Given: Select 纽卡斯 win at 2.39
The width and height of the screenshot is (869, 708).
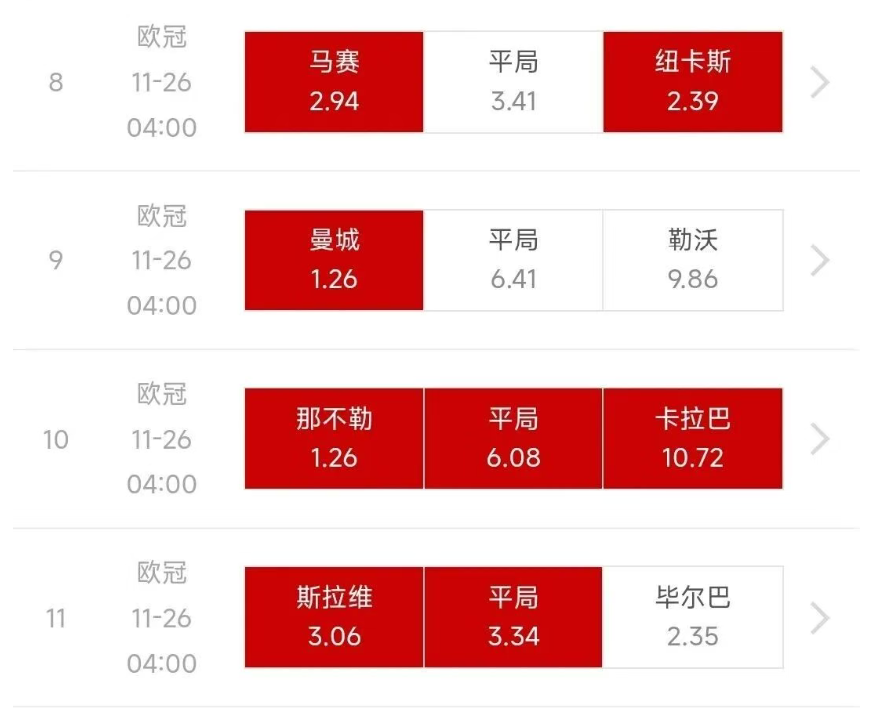Looking at the screenshot, I should 692,82.
